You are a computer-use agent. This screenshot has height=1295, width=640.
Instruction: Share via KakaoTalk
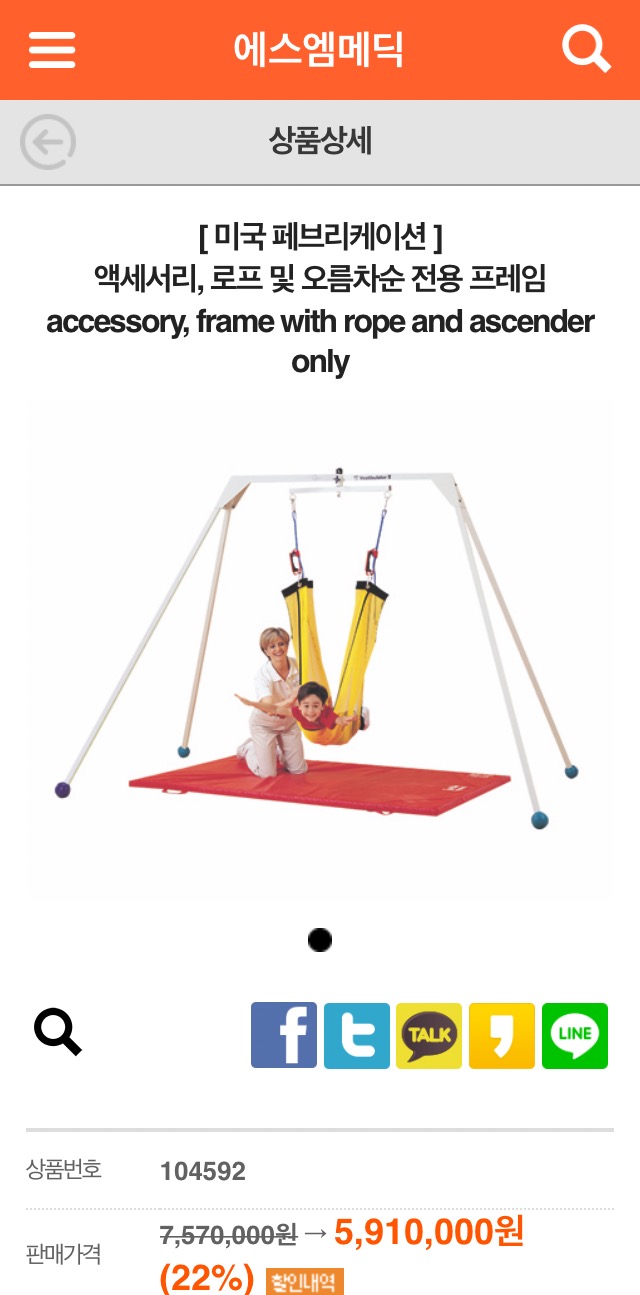(x=429, y=1036)
